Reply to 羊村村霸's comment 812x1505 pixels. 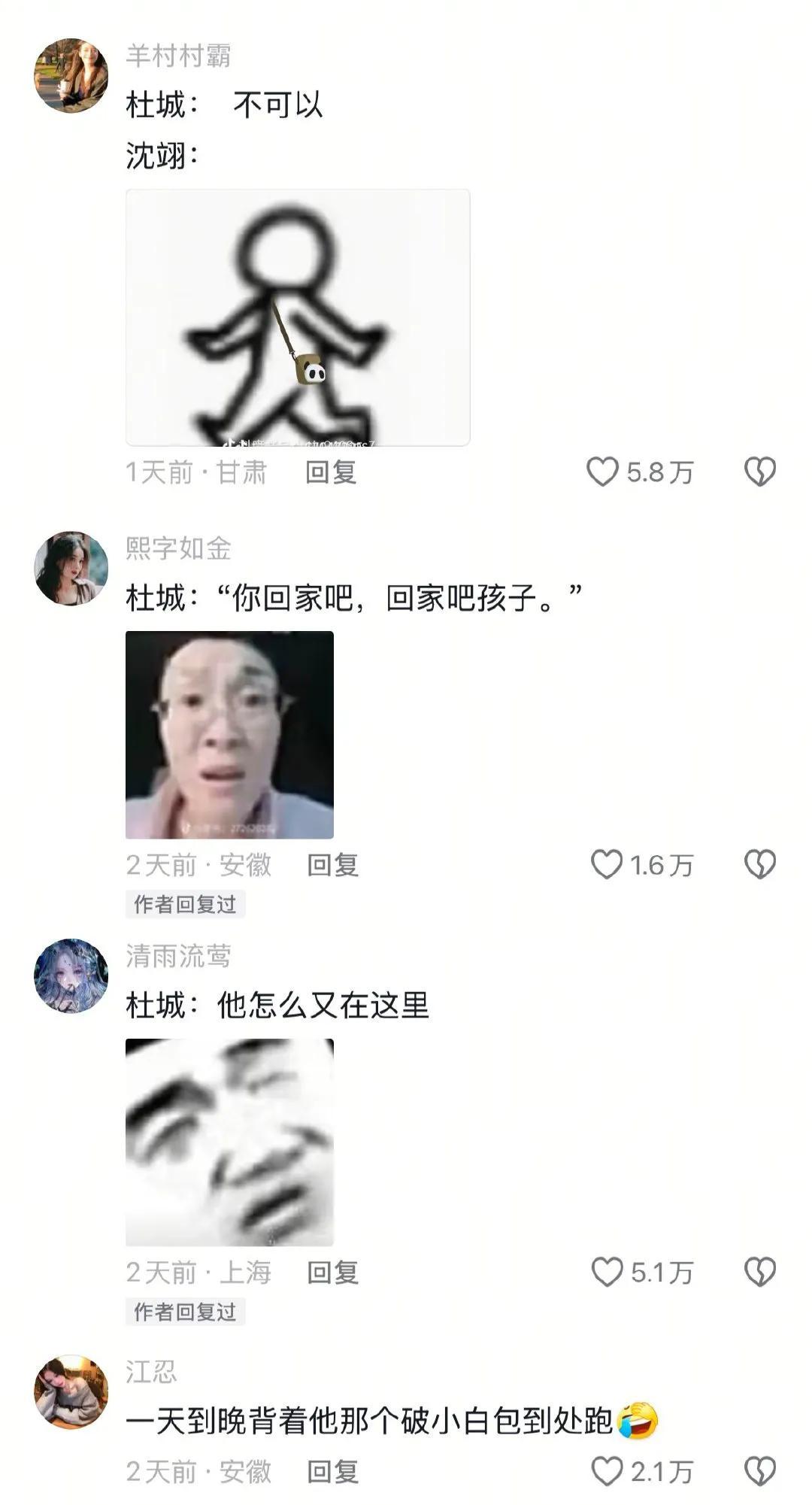pyautogui.click(x=331, y=472)
